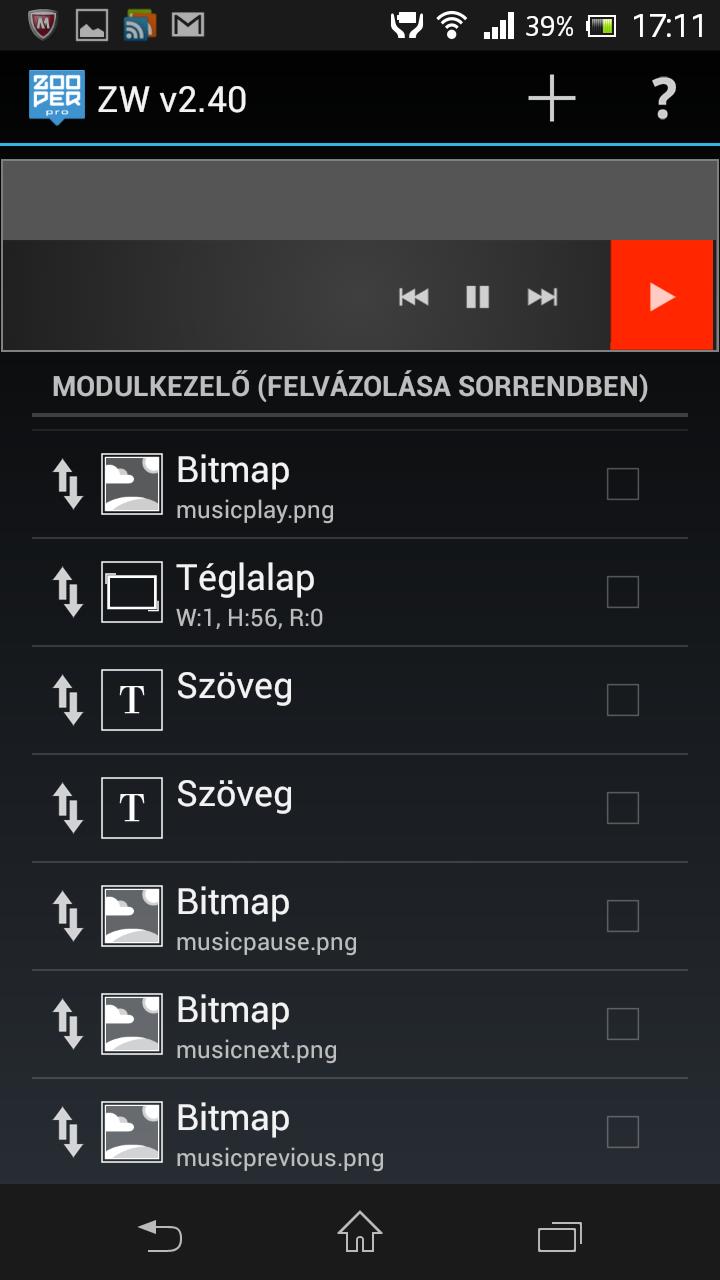Check the musicprevious.png checkbox
This screenshot has width=720, height=1280.
tap(623, 1132)
